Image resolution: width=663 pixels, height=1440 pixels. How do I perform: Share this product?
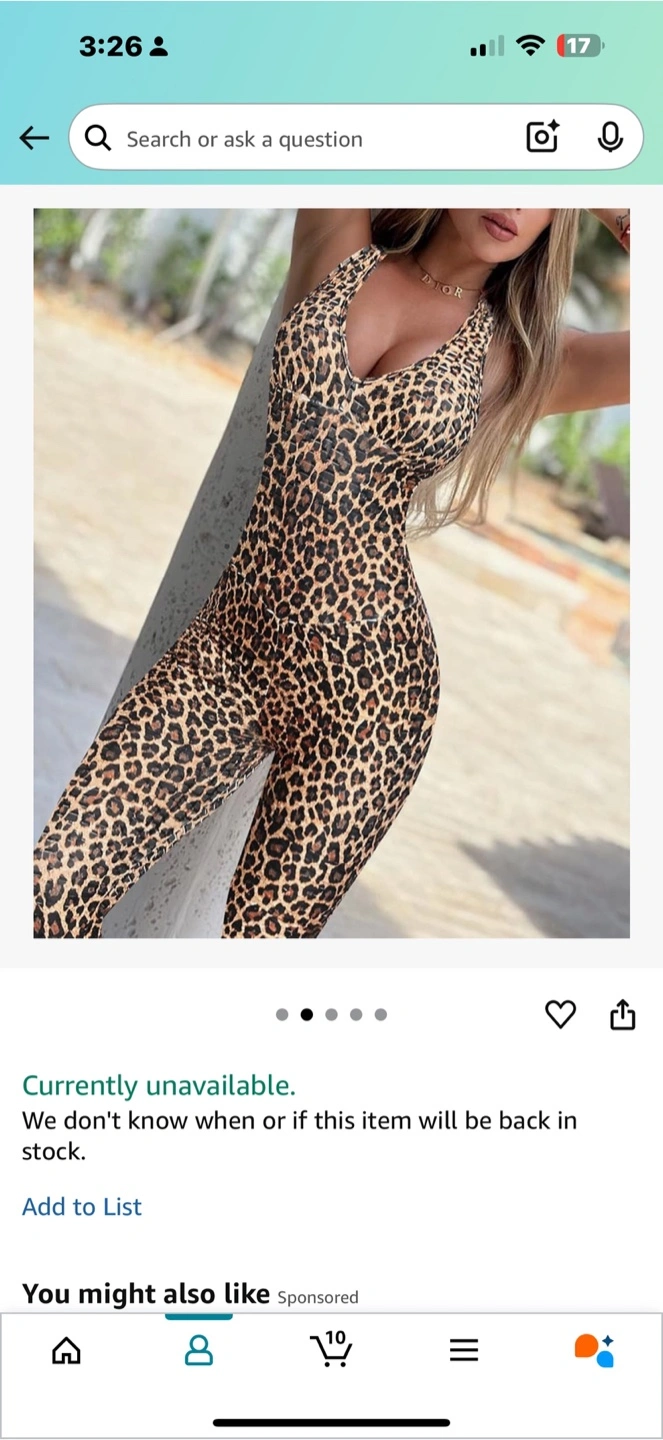[622, 1014]
